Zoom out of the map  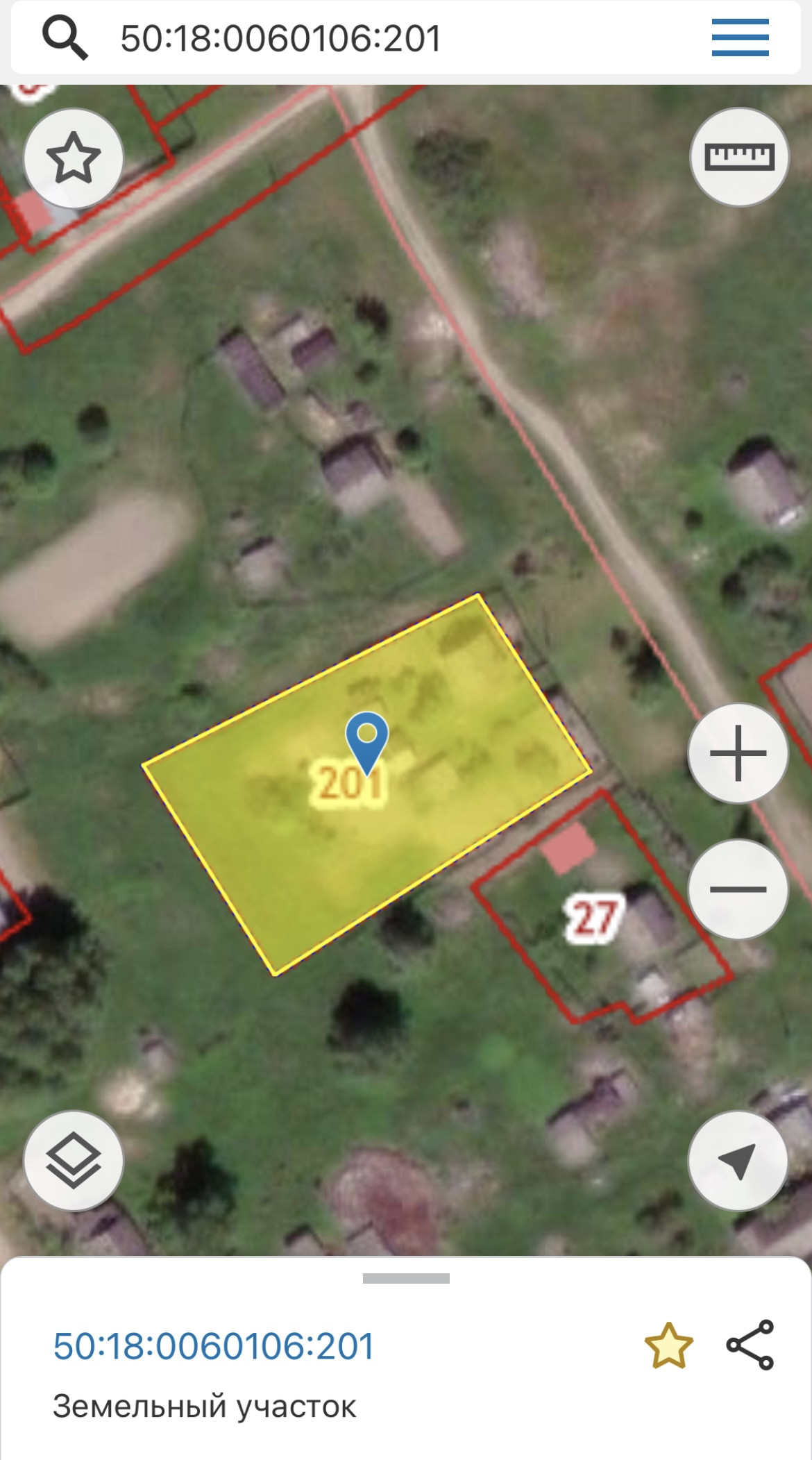coord(738,889)
